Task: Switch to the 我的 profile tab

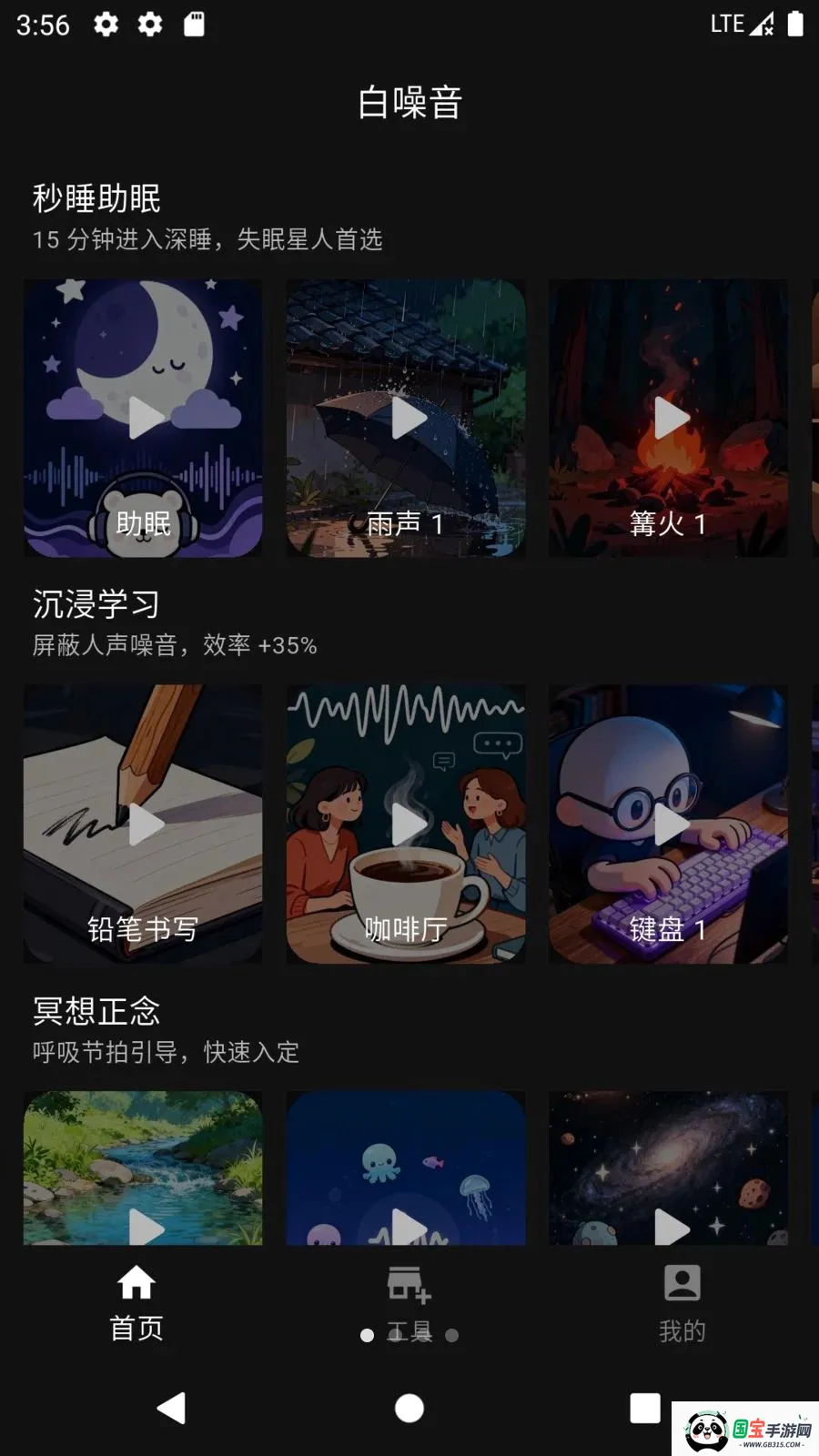Action: click(682, 1303)
